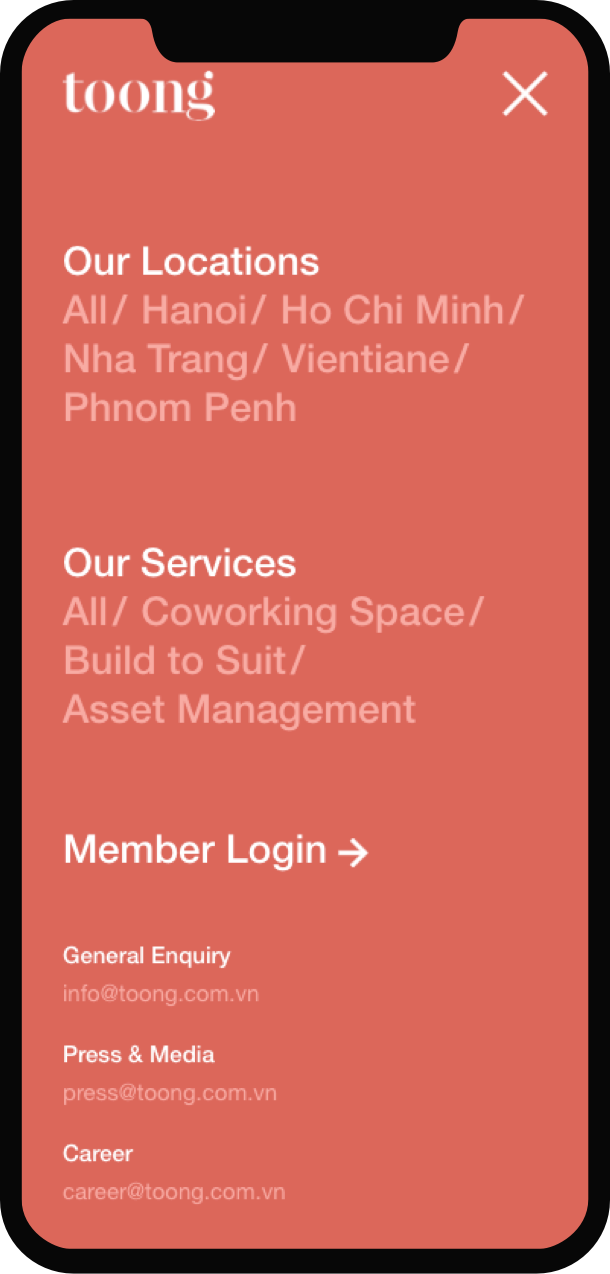Tap the press@toong.com.vn email address

[170, 1094]
